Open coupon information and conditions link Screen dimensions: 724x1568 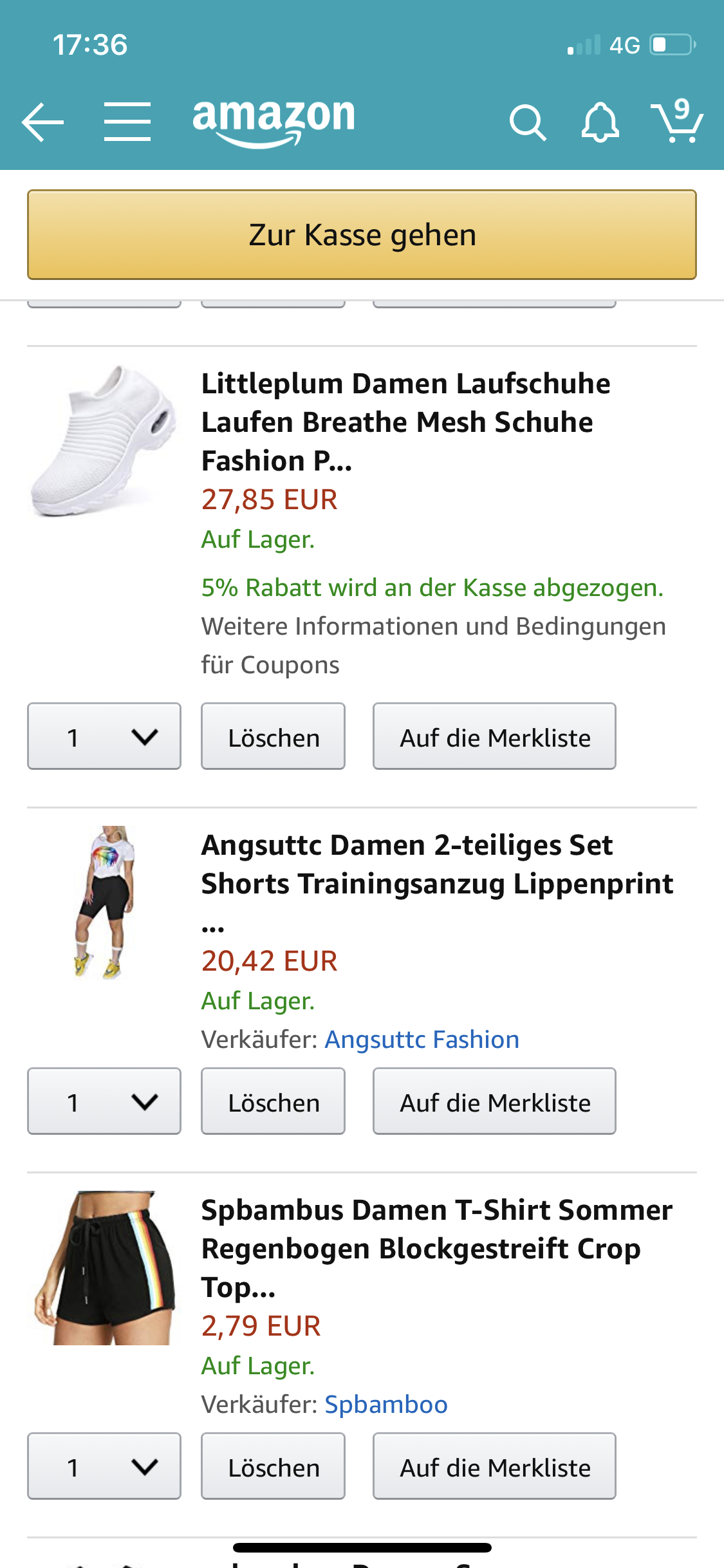pos(433,645)
